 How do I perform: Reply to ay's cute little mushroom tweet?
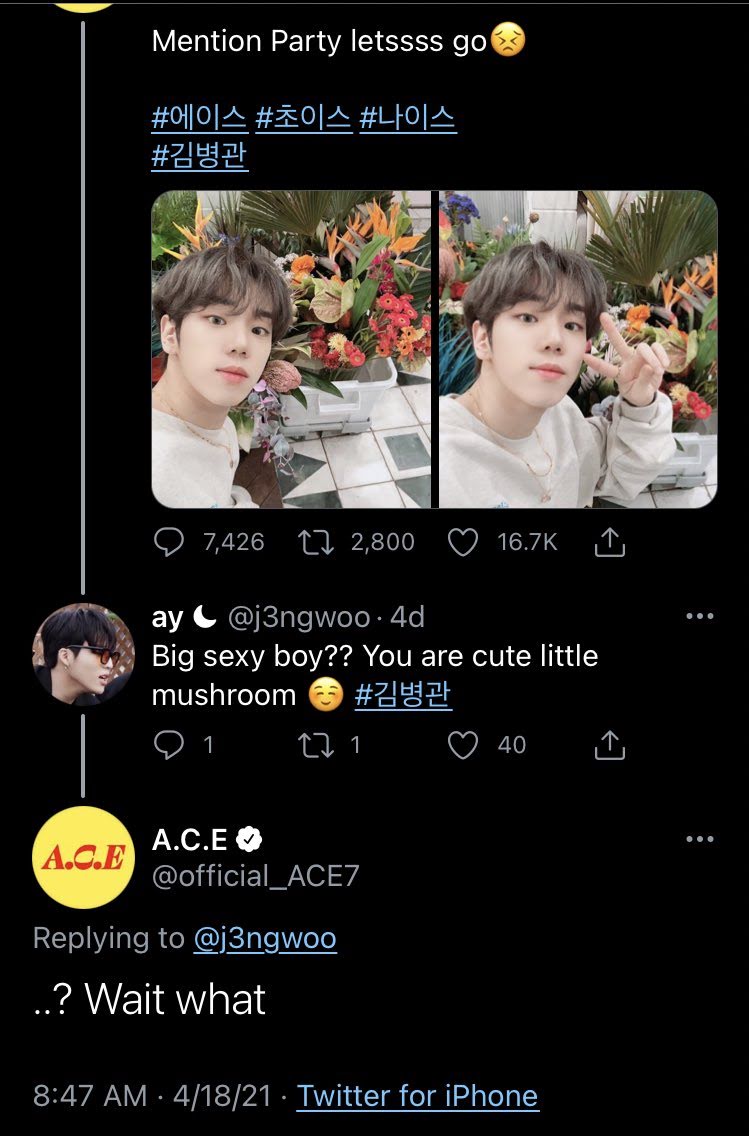(170, 745)
